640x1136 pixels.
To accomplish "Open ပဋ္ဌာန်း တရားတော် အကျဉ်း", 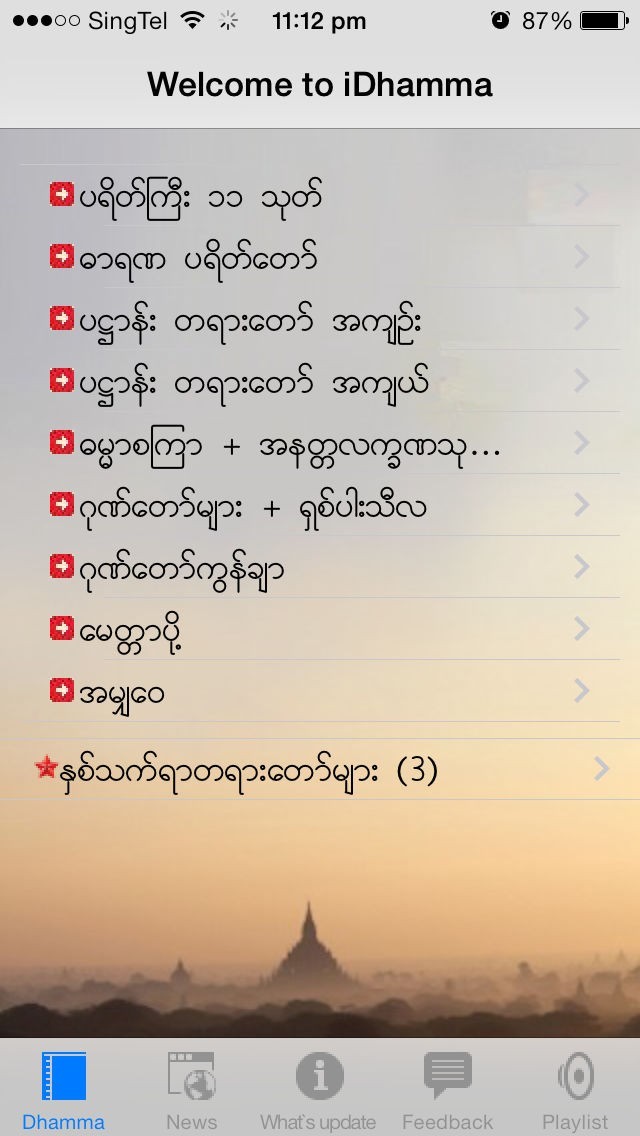I will pos(320,320).
